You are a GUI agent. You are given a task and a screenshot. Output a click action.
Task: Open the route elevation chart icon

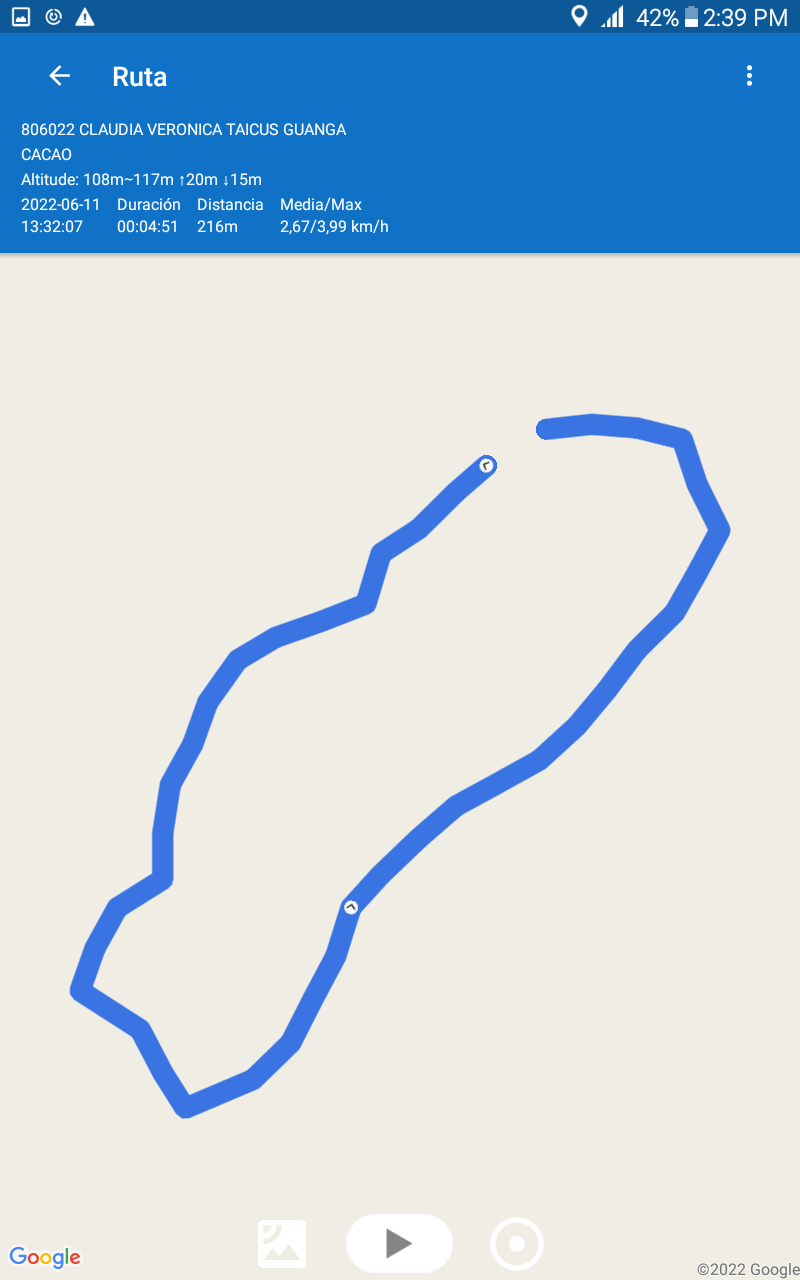coord(282,1244)
